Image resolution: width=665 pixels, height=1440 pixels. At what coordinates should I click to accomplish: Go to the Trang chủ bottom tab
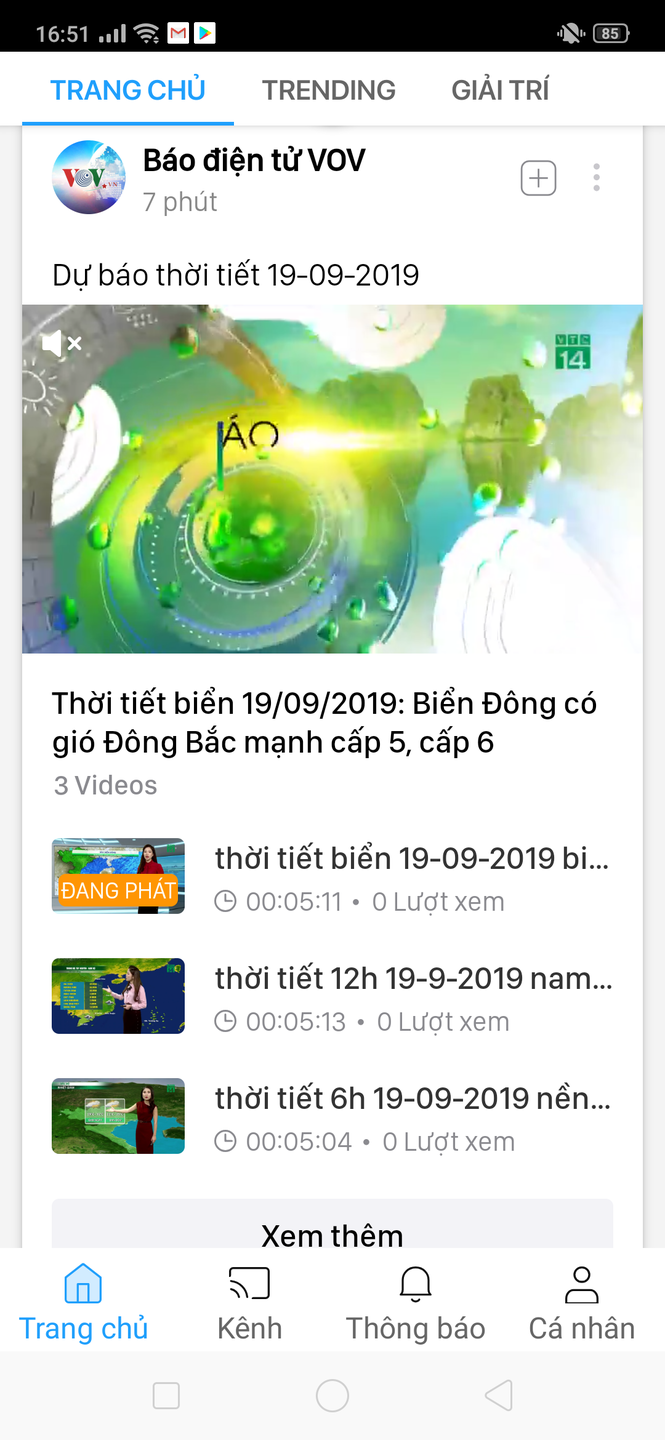pos(83,1302)
